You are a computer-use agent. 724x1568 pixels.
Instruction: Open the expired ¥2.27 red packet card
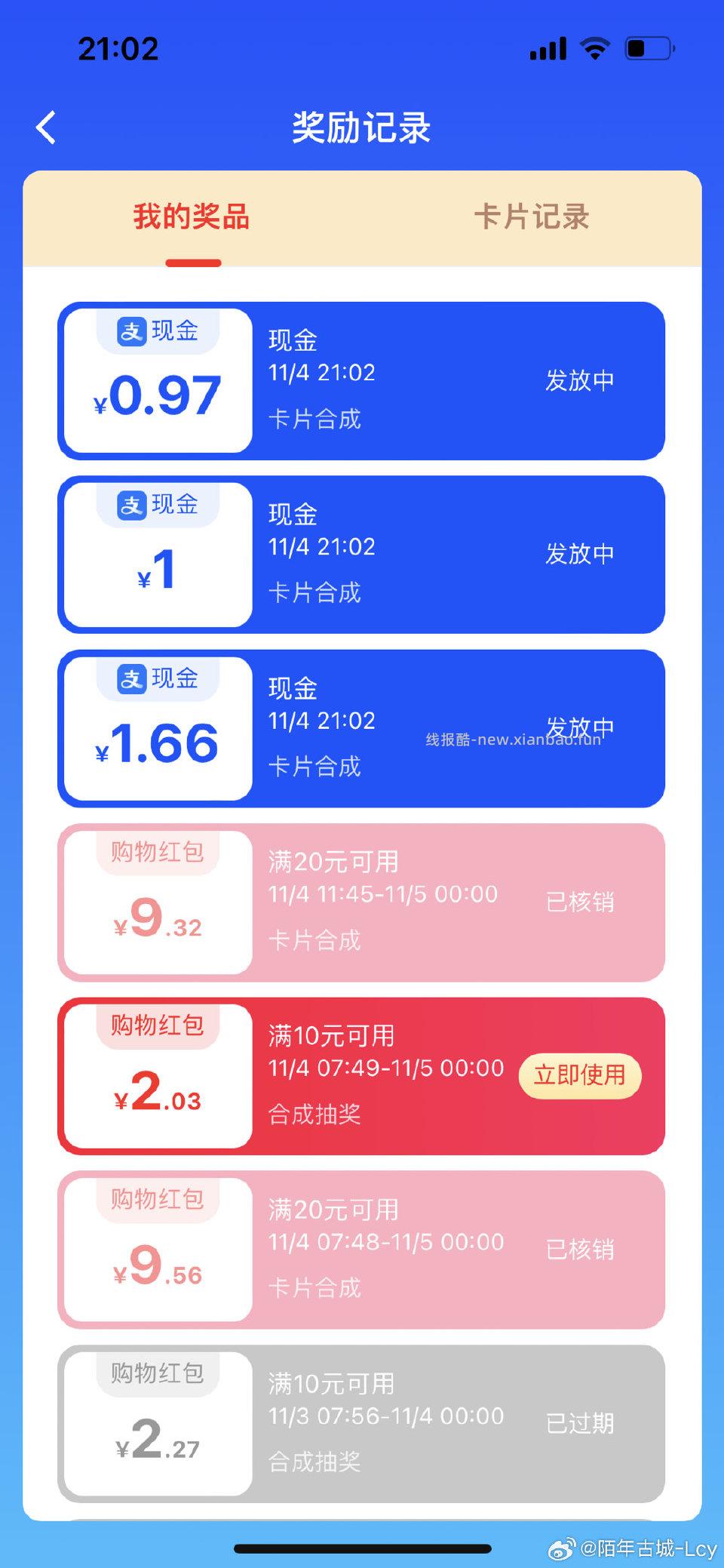click(x=360, y=1423)
